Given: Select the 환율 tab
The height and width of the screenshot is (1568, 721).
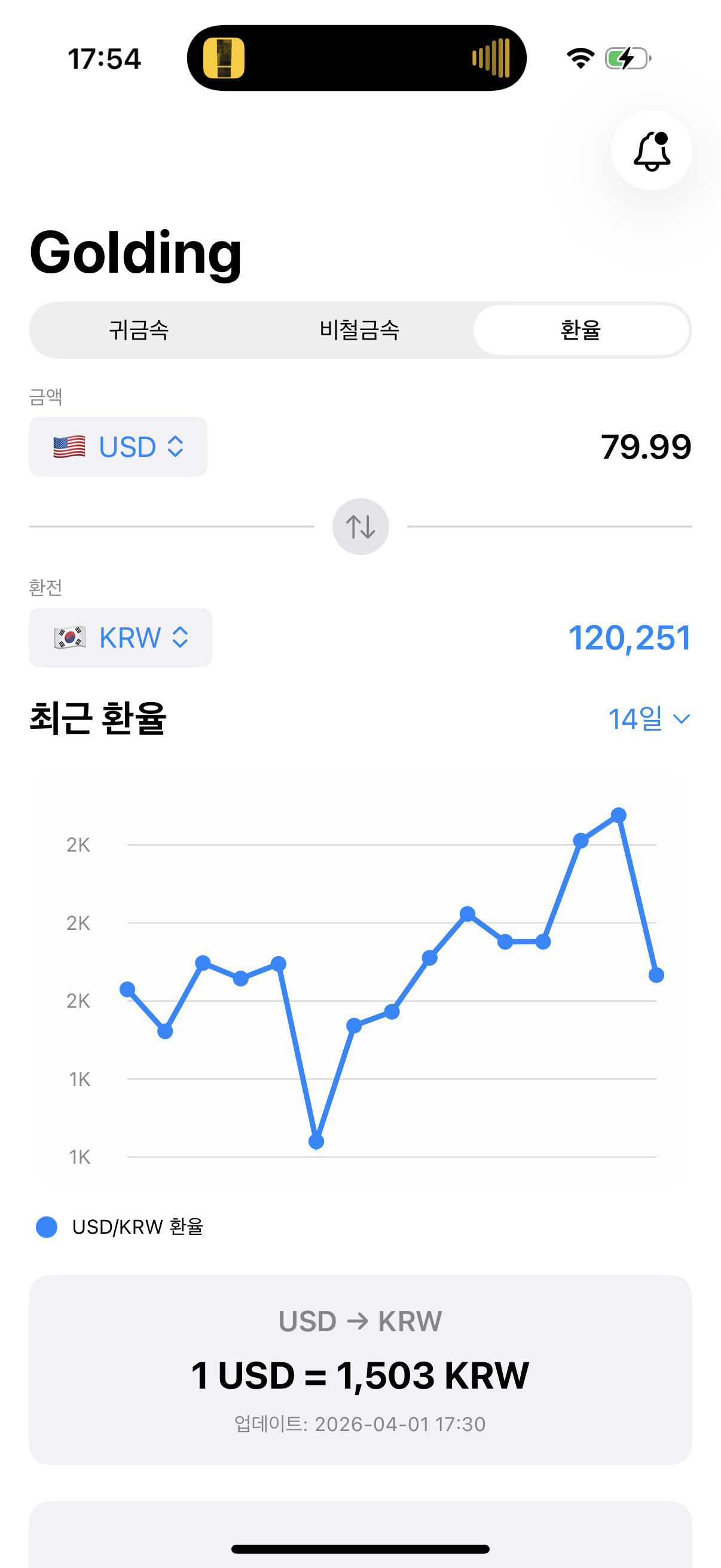Looking at the screenshot, I should point(581,331).
